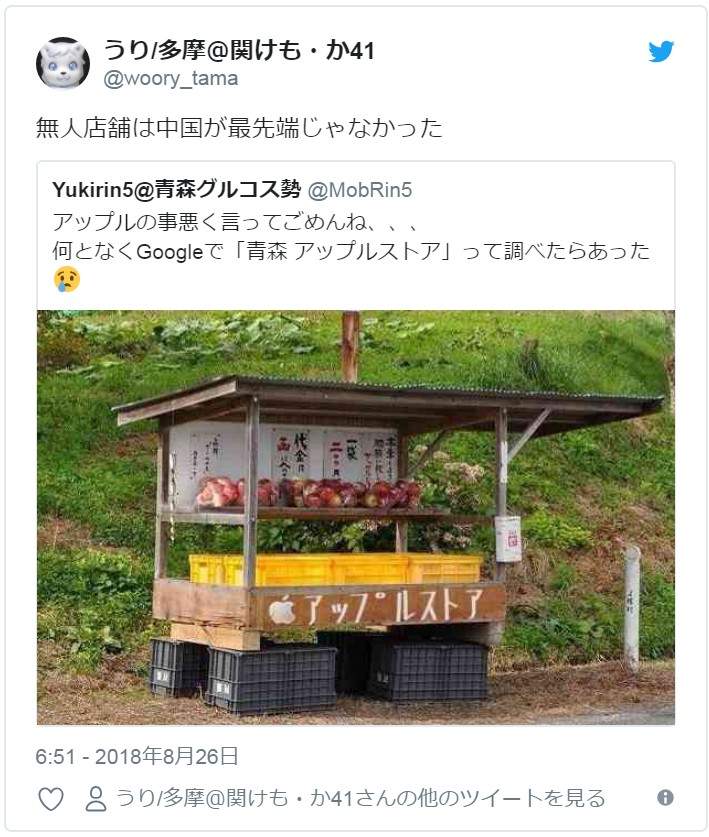Open the Twitter bird logo link
The image size is (709, 837).
coord(661,52)
